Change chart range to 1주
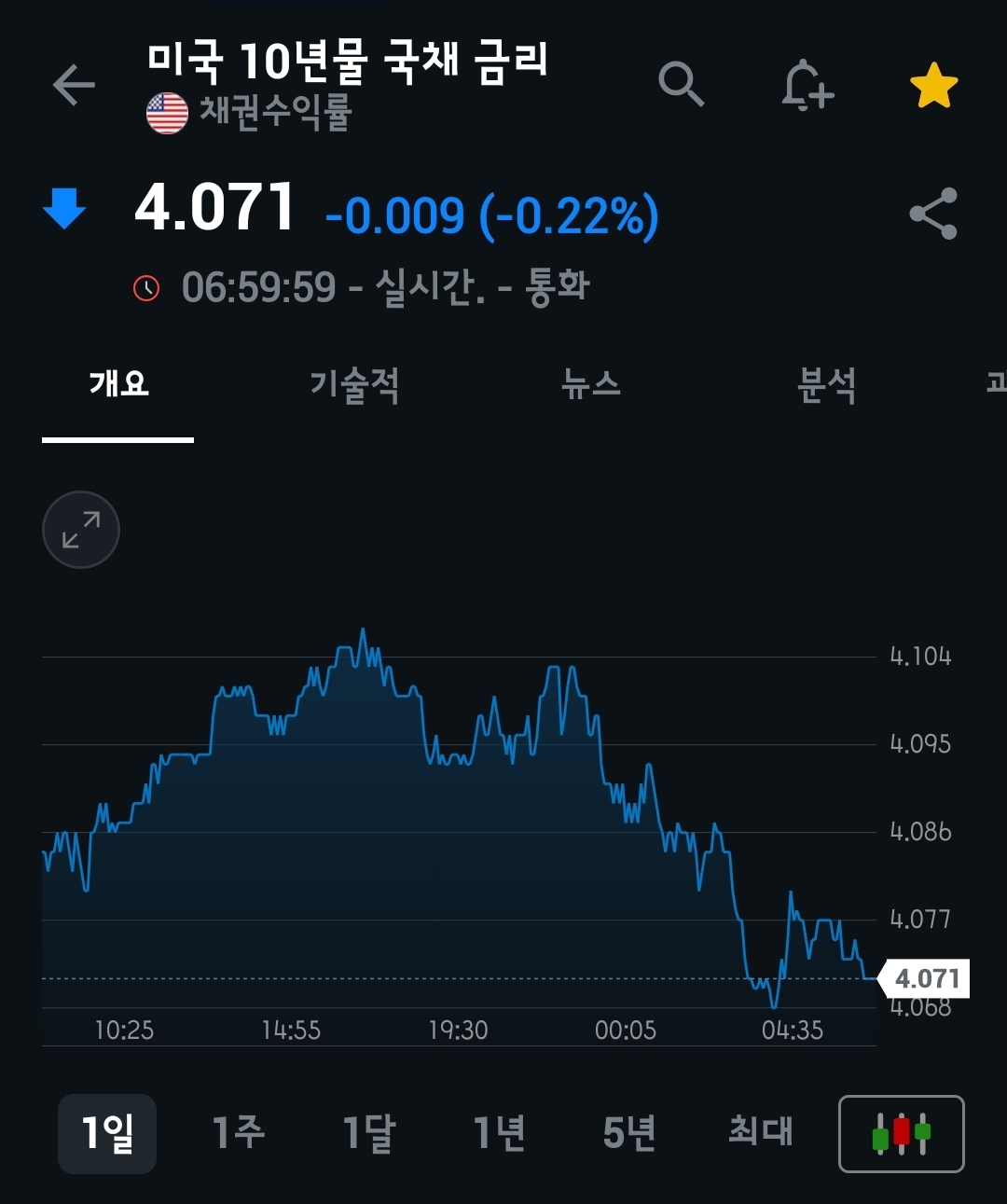 click(239, 1133)
